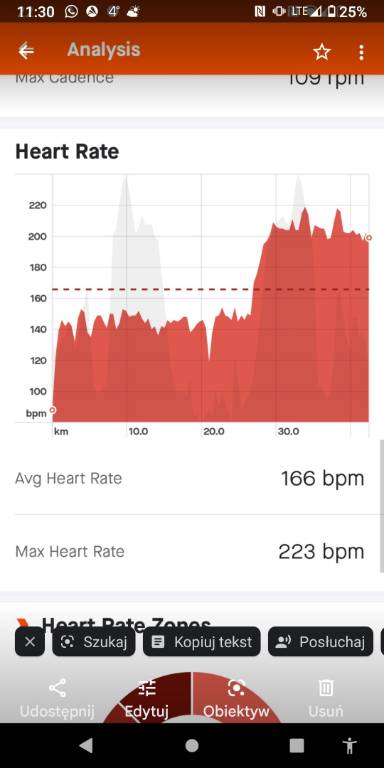Viewport: 384px width, 768px height.
Task: Choose the Kopiuj tekst chip
Action: click(202, 642)
